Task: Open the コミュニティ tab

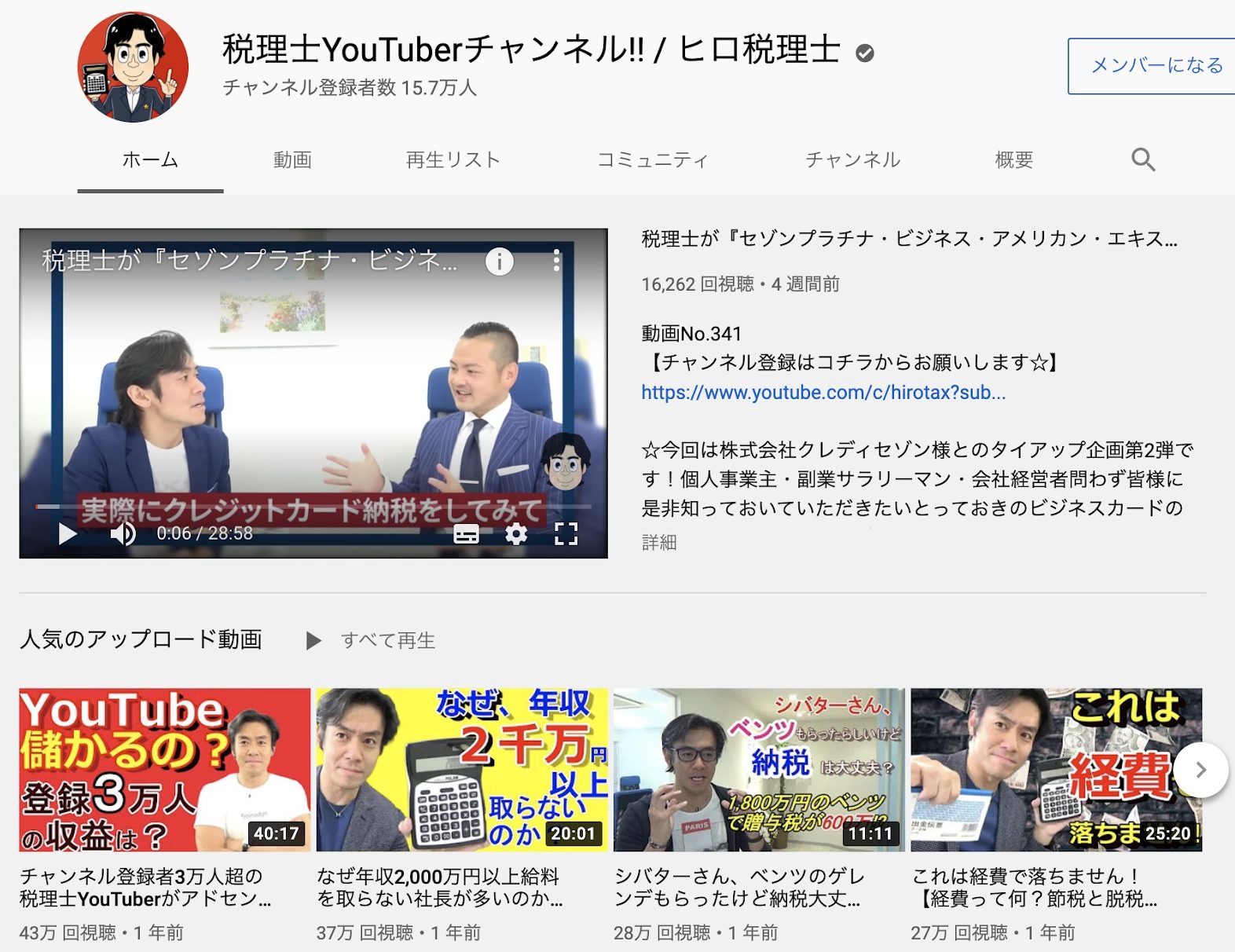Action: [652, 160]
